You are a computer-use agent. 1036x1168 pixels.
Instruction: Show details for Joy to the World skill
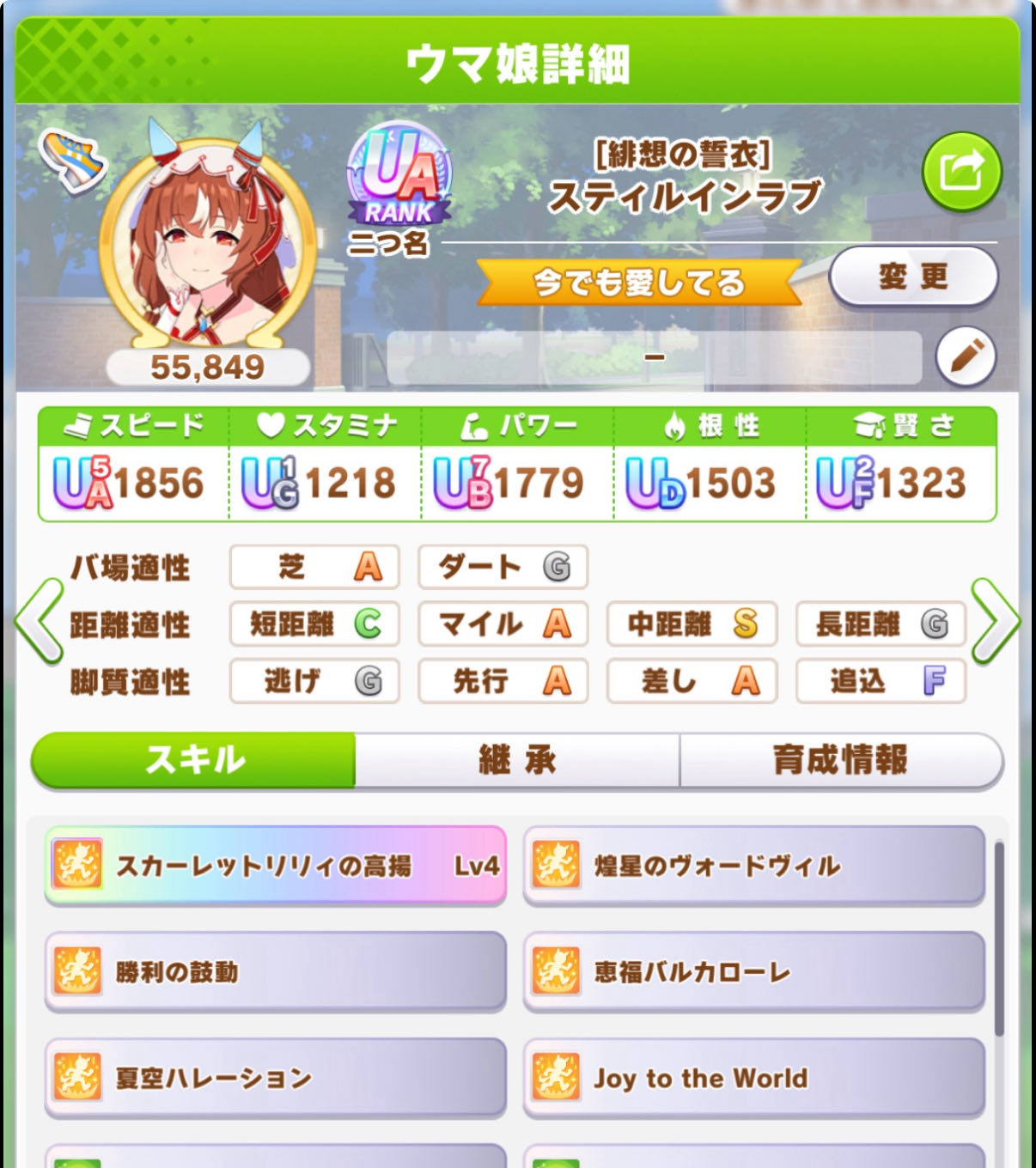click(753, 1078)
